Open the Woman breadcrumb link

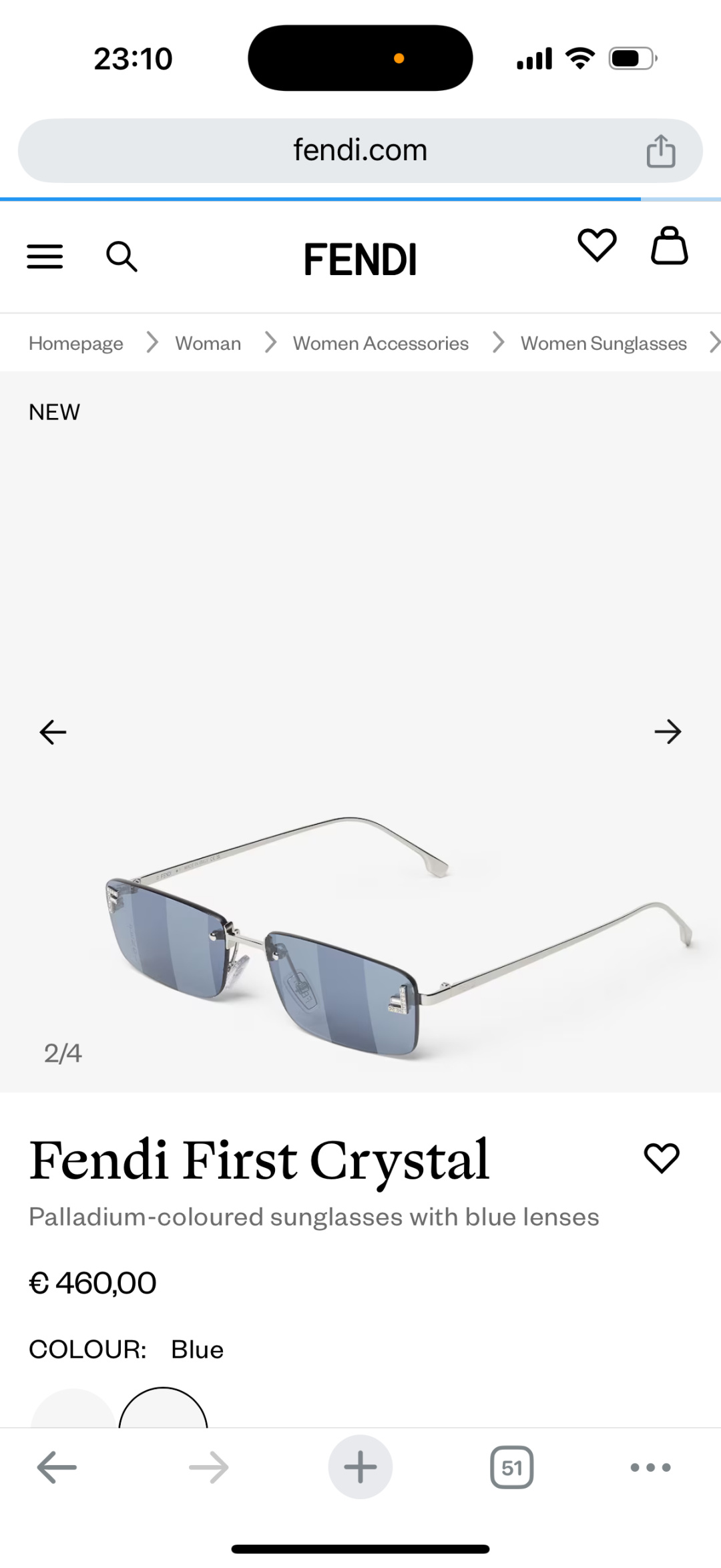[x=208, y=343]
